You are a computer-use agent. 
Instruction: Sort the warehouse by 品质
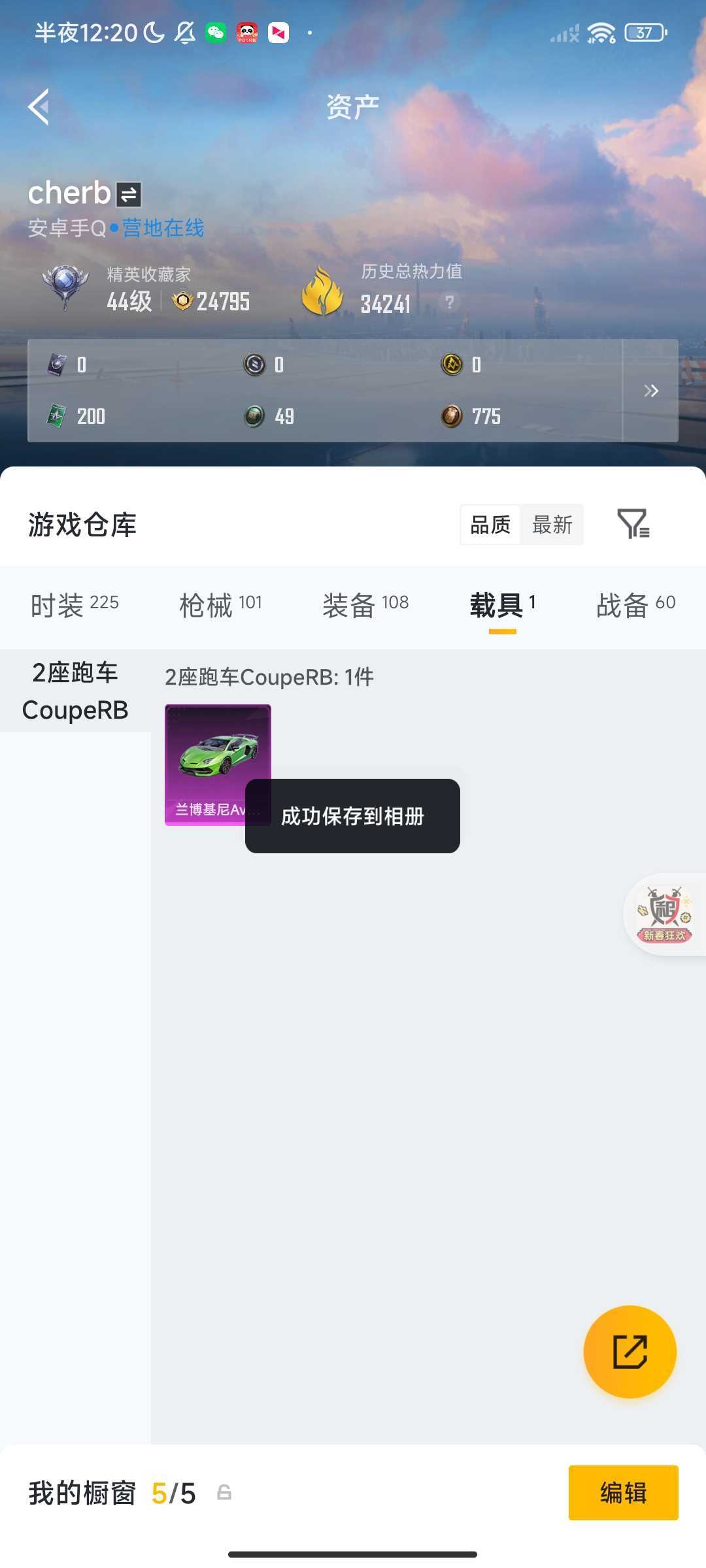coord(490,525)
